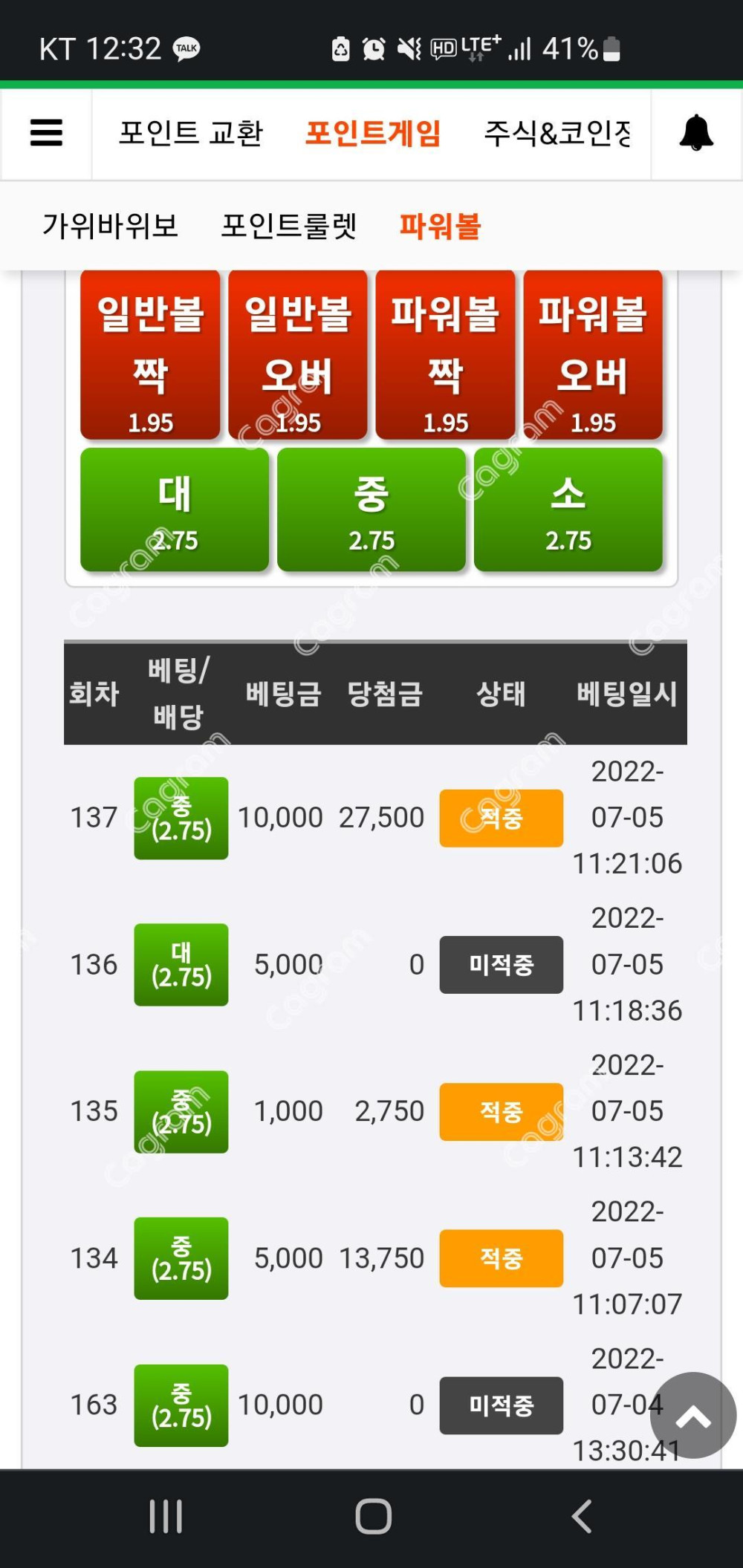
Task: Select the 포인트게임 tab
Action: 373,133
